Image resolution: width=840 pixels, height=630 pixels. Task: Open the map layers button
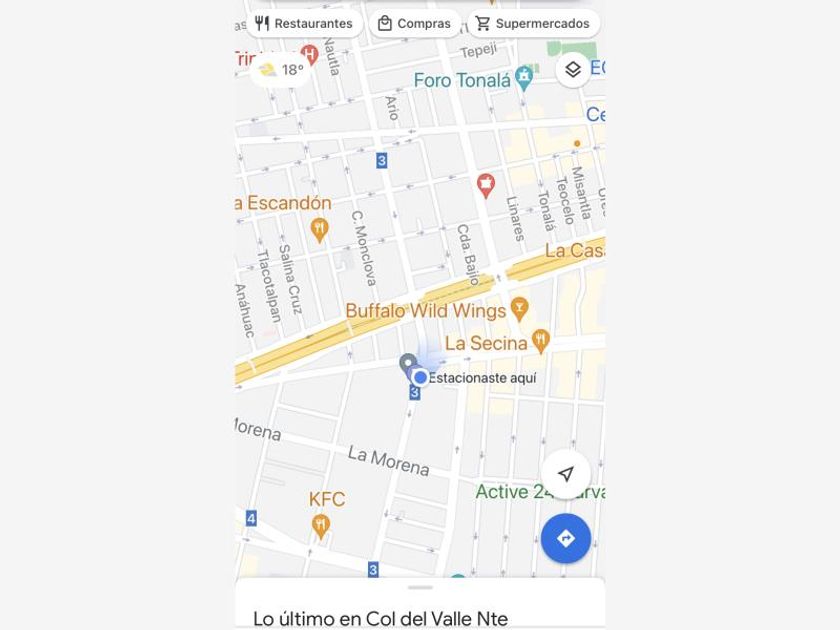click(x=573, y=69)
